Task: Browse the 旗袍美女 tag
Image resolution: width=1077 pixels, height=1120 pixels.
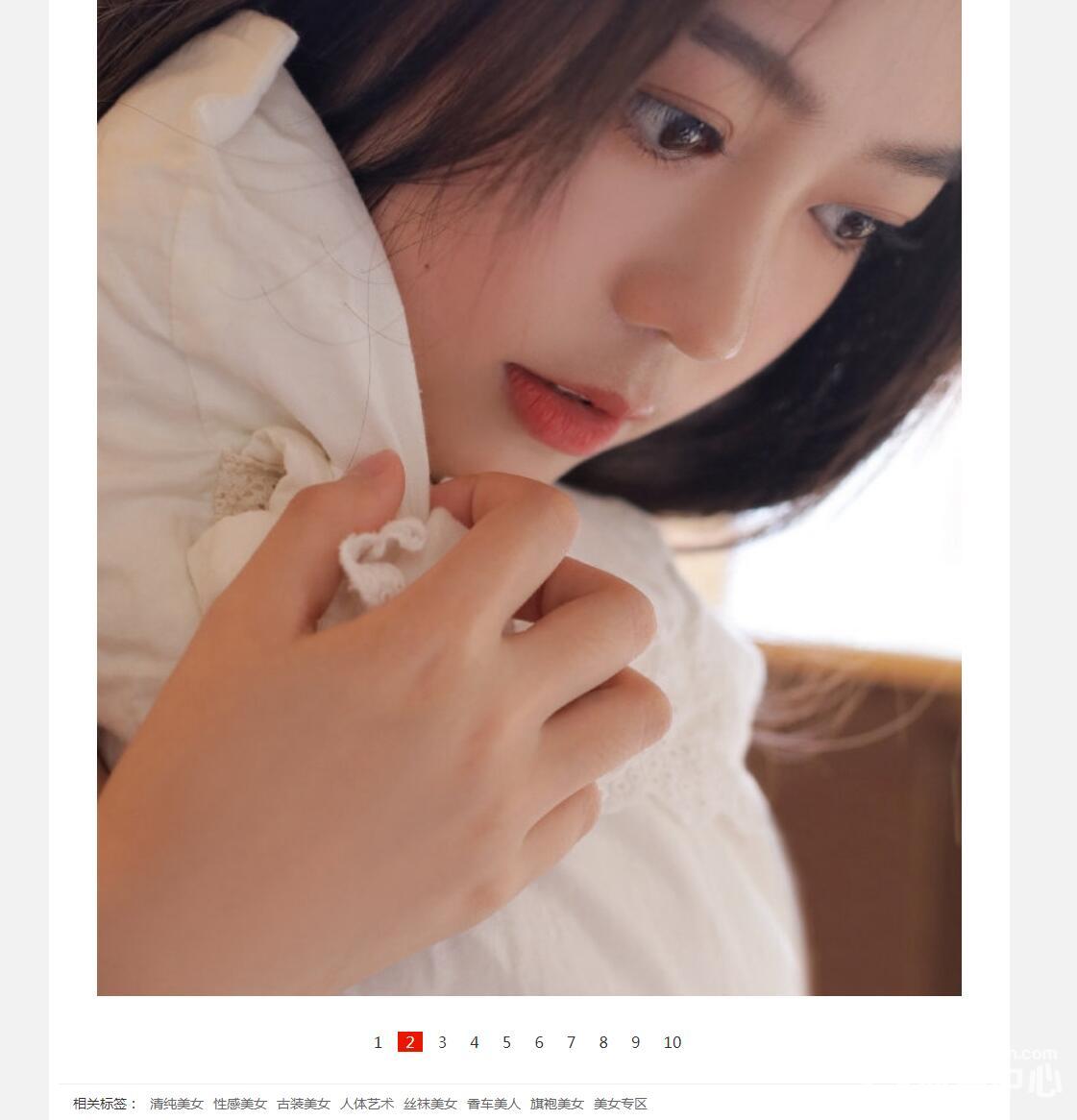Action: pos(557,1104)
